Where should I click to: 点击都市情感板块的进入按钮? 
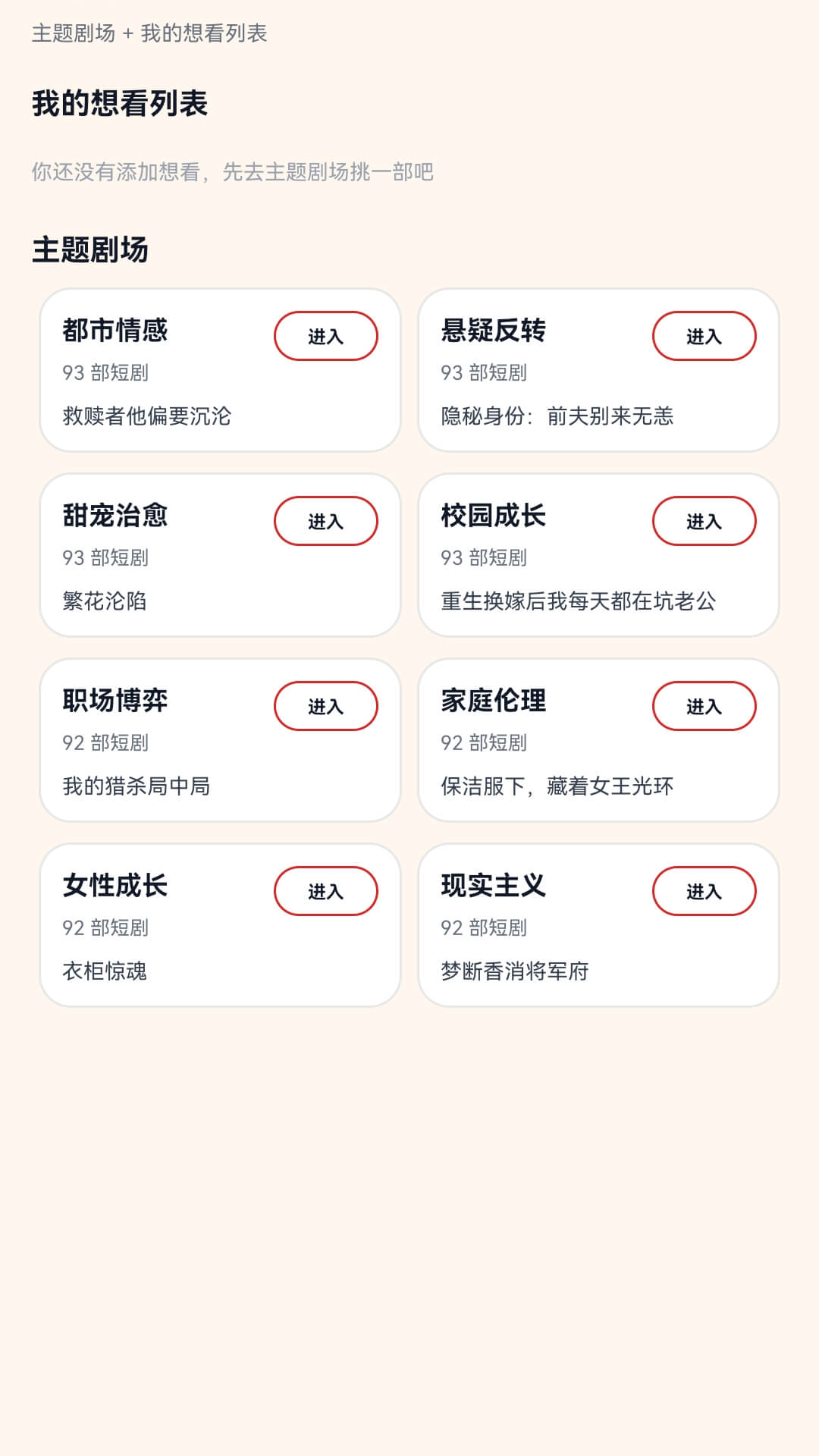pos(326,334)
